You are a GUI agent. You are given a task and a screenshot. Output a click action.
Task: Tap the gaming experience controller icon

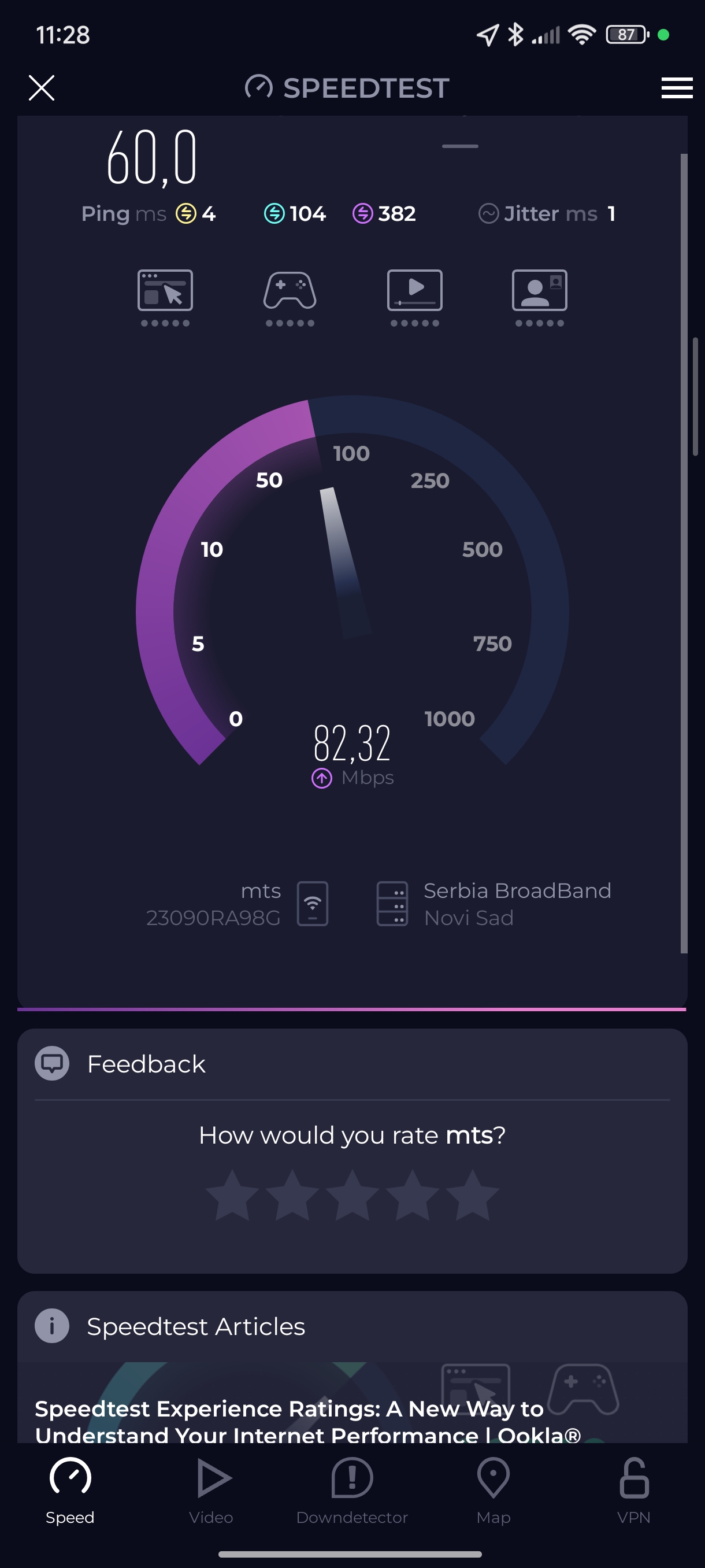tap(290, 291)
